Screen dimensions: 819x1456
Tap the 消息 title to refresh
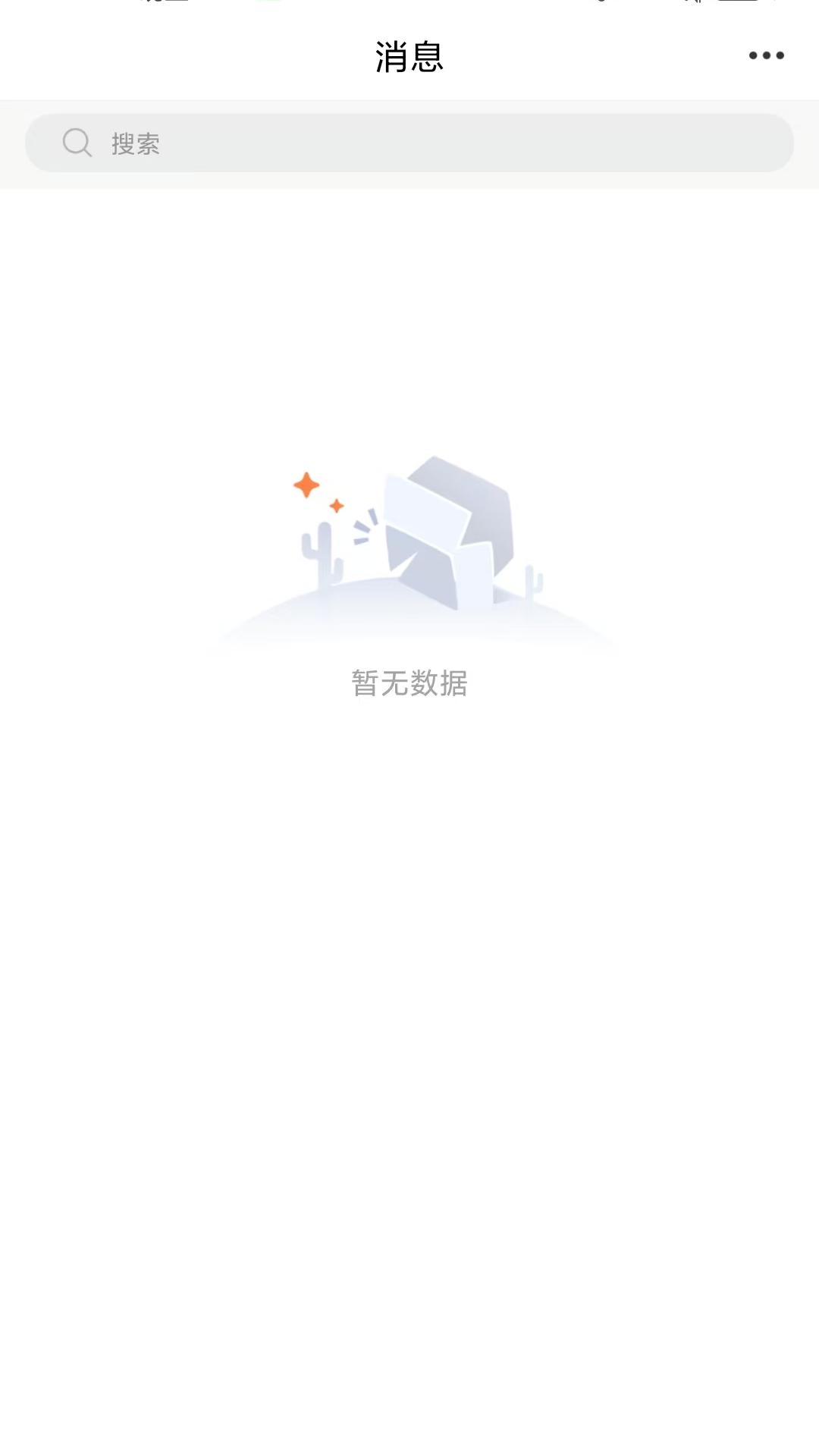pyautogui.click(x=409, y=57)
